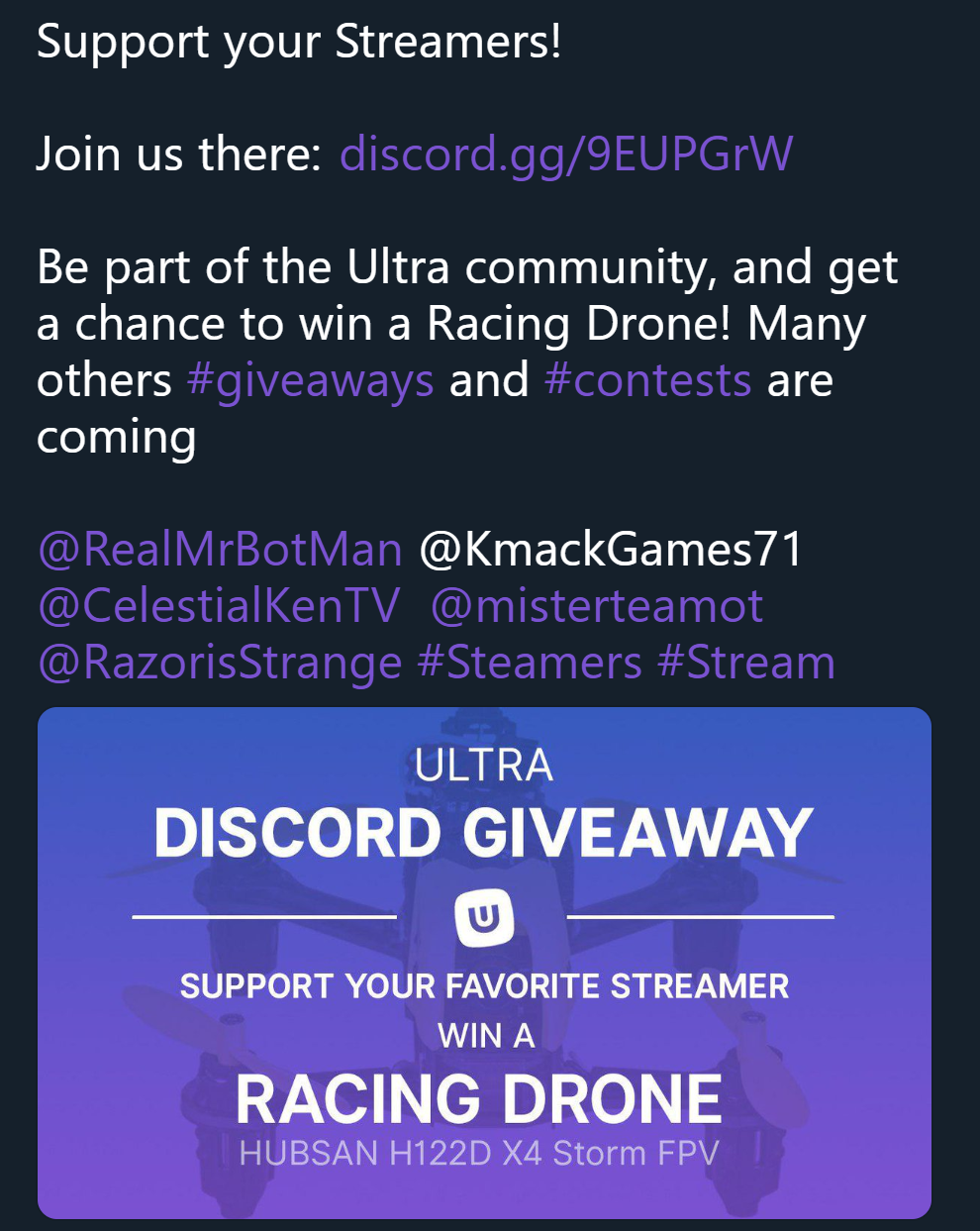Tap the #Stream hashtag
Image resolution: width=980 pixels, height=1231 pixels.
point(746,663)
